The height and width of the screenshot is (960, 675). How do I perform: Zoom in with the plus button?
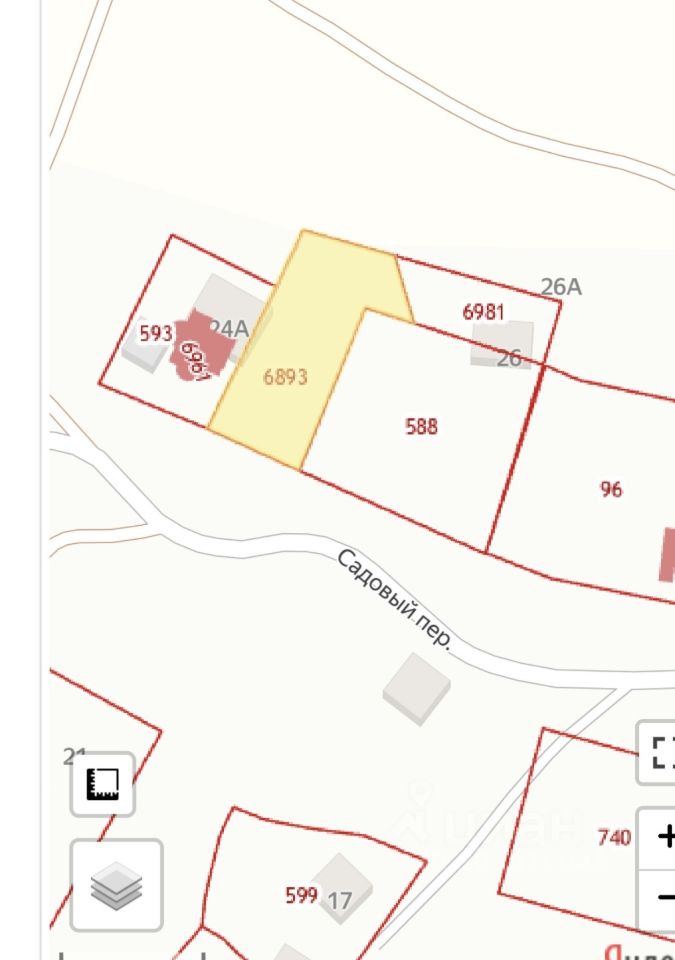[x=661, y=836]
